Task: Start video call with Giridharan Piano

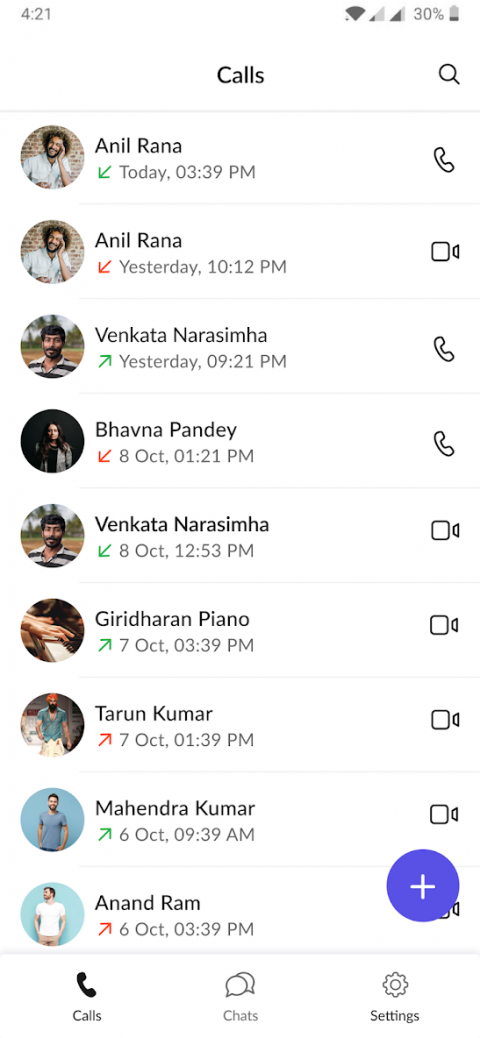Action: [x=444, y=625]
